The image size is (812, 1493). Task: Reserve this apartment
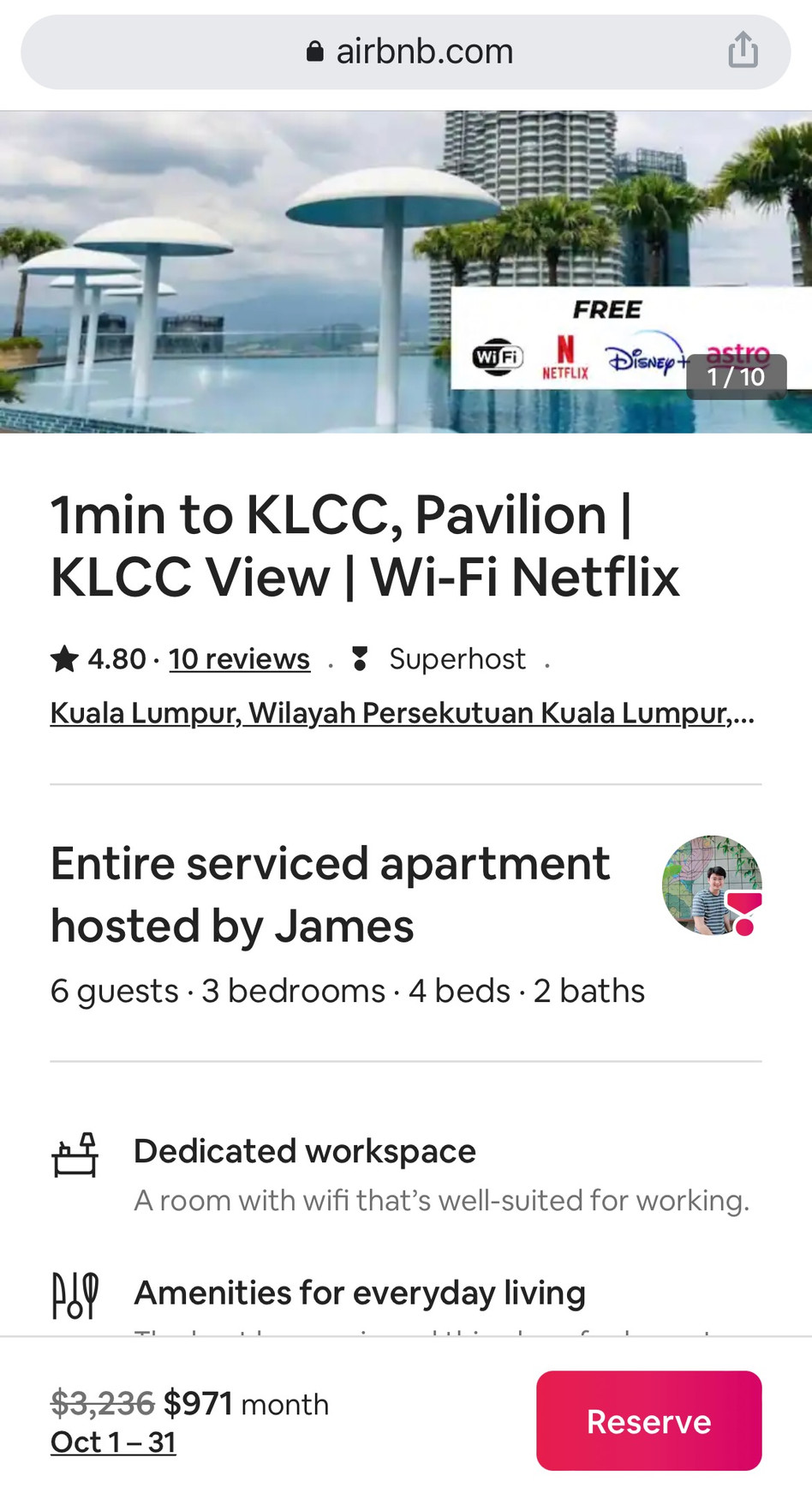tap(648, 1421)
